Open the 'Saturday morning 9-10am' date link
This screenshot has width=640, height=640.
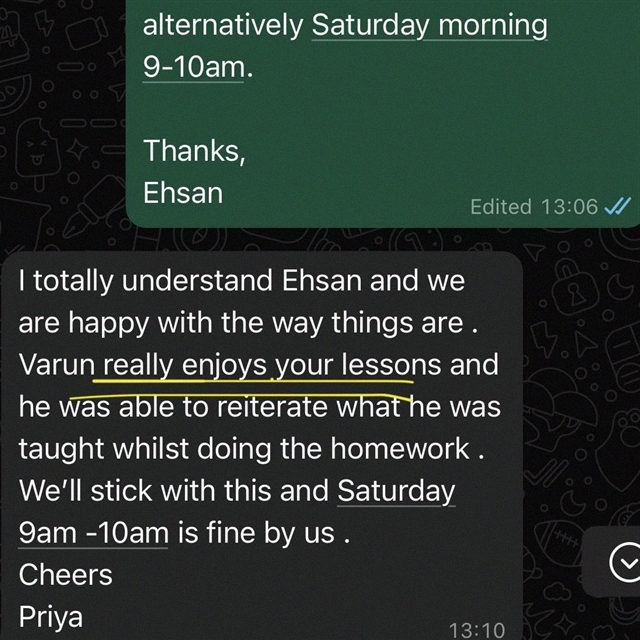click(x=429, y=26)
